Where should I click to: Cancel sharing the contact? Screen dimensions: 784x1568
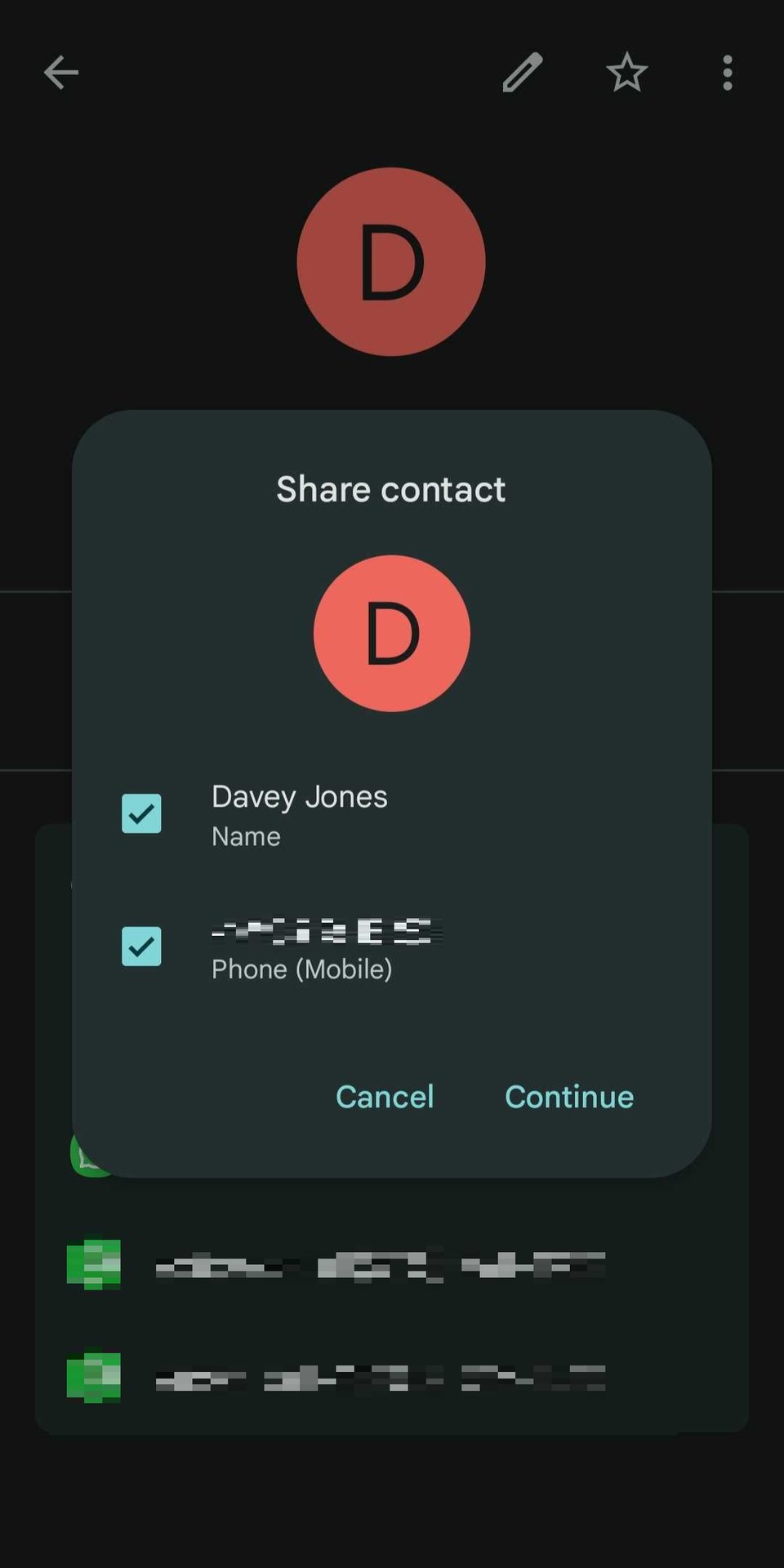[x=385, y=1097]
